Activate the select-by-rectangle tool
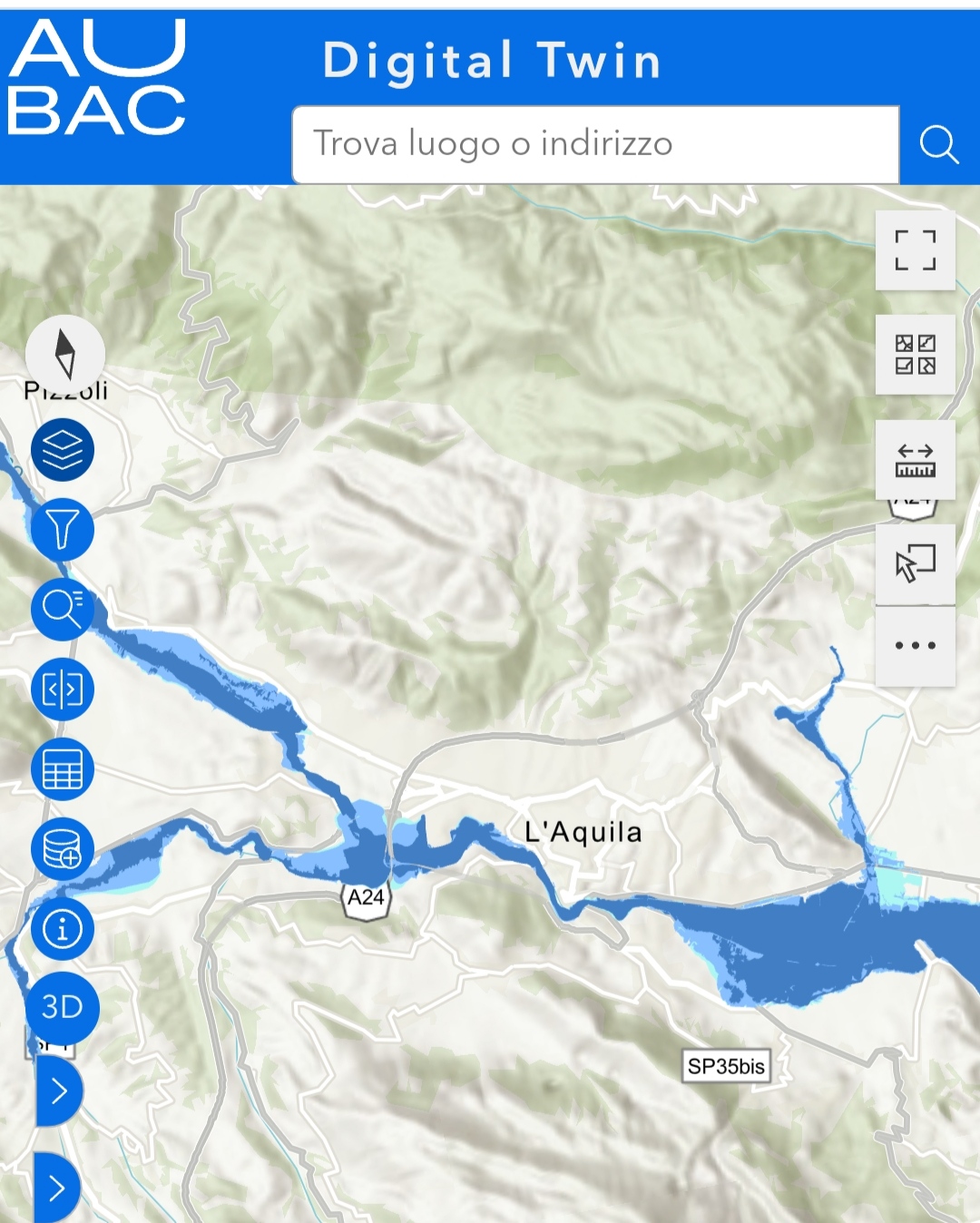The image size is (980, 1223). [915, 563]
